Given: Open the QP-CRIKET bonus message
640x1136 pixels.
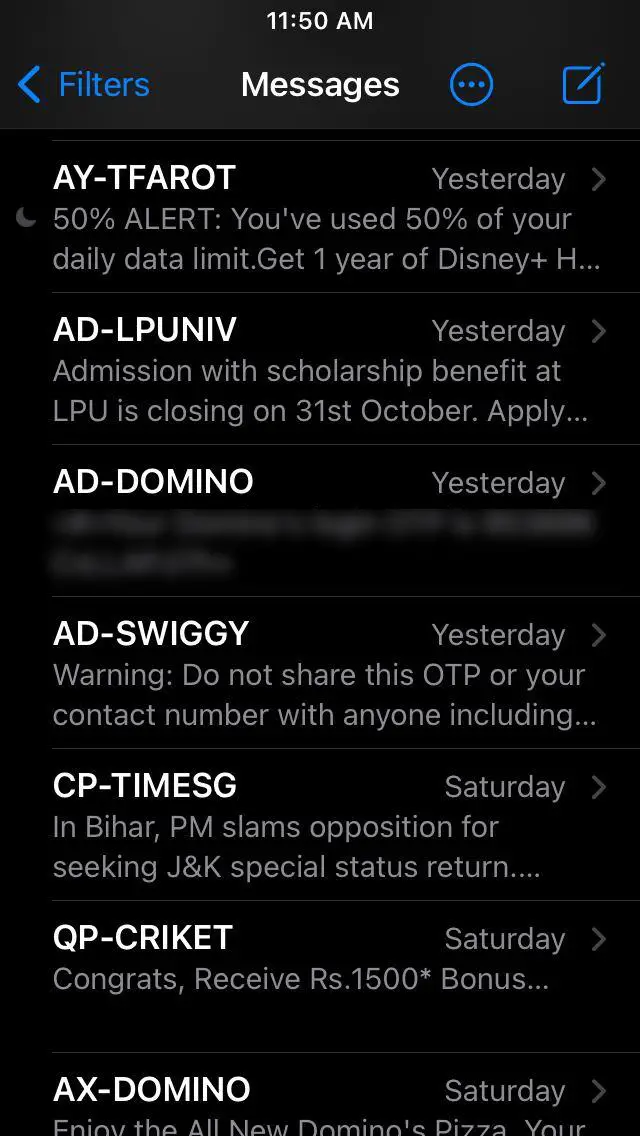Looking at the screenshot, I should pos(320,977).
